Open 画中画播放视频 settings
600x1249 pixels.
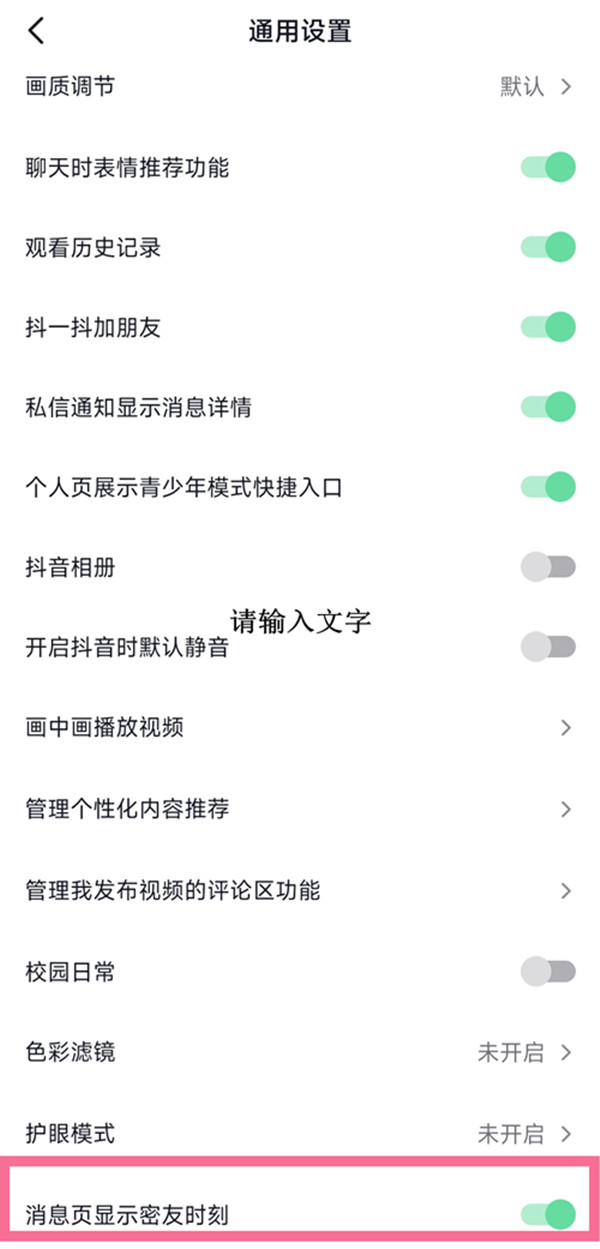coord(300,728)
